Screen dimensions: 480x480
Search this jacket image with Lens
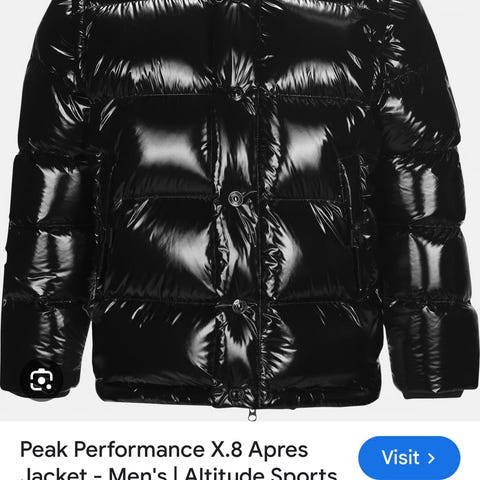pyautogui.click(x=41, y=380)
